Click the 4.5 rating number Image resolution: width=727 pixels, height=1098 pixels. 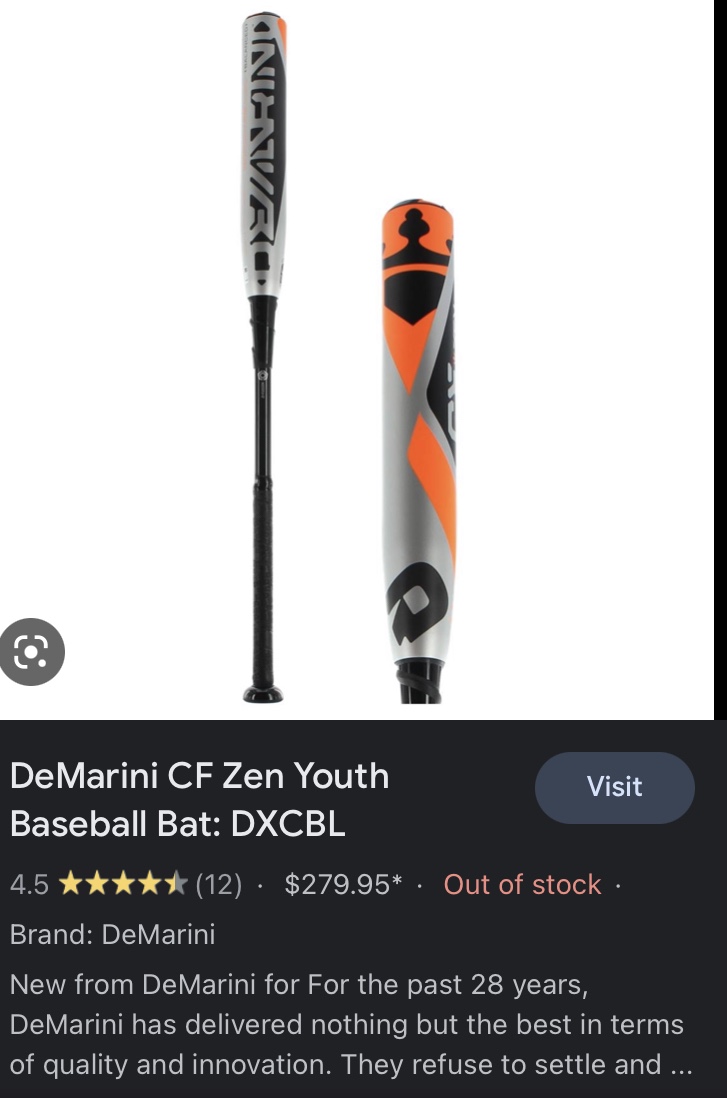[30, 884]
